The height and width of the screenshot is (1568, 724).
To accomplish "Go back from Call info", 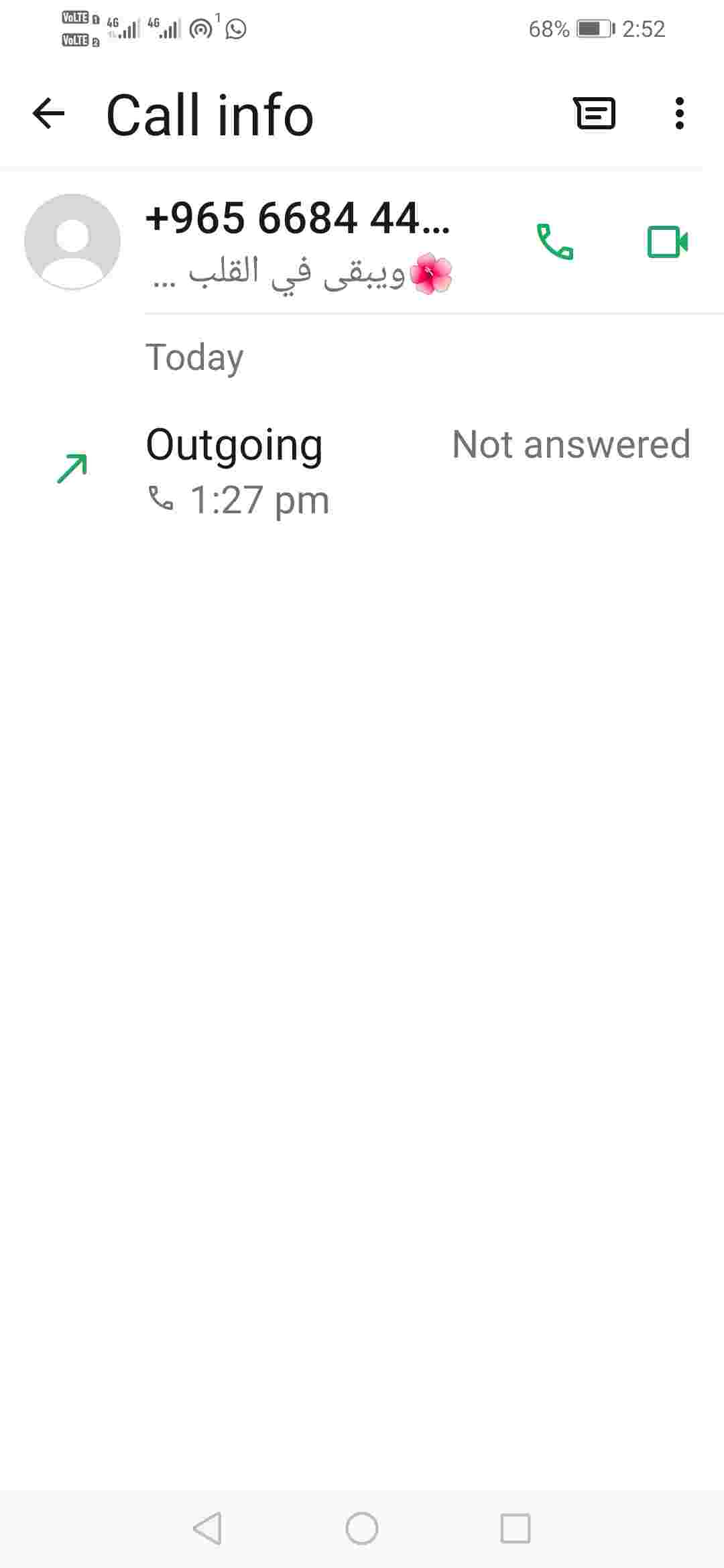I will pos(48,113).
